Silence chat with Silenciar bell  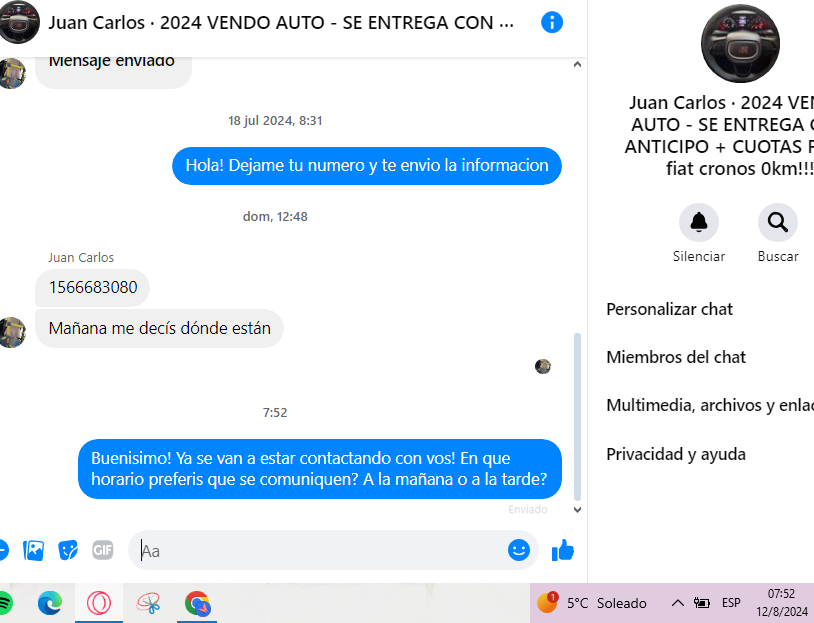(698, 222)
